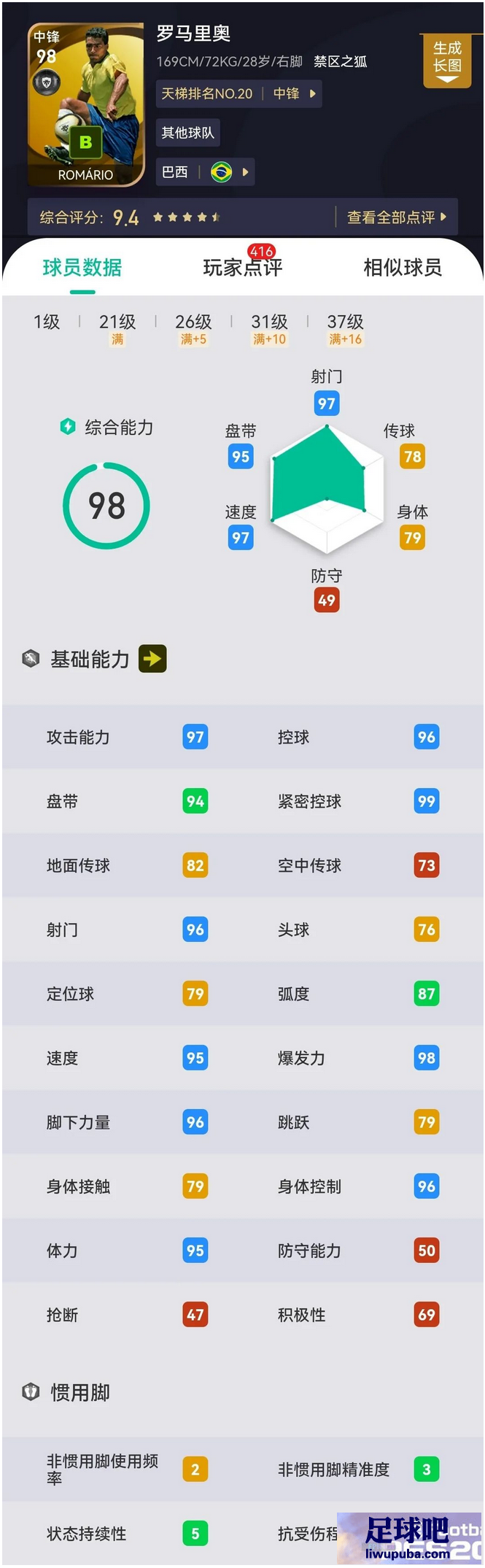Tap the 生成长图 button
This screenshot has width=485, height=1568.
[447, 59]
